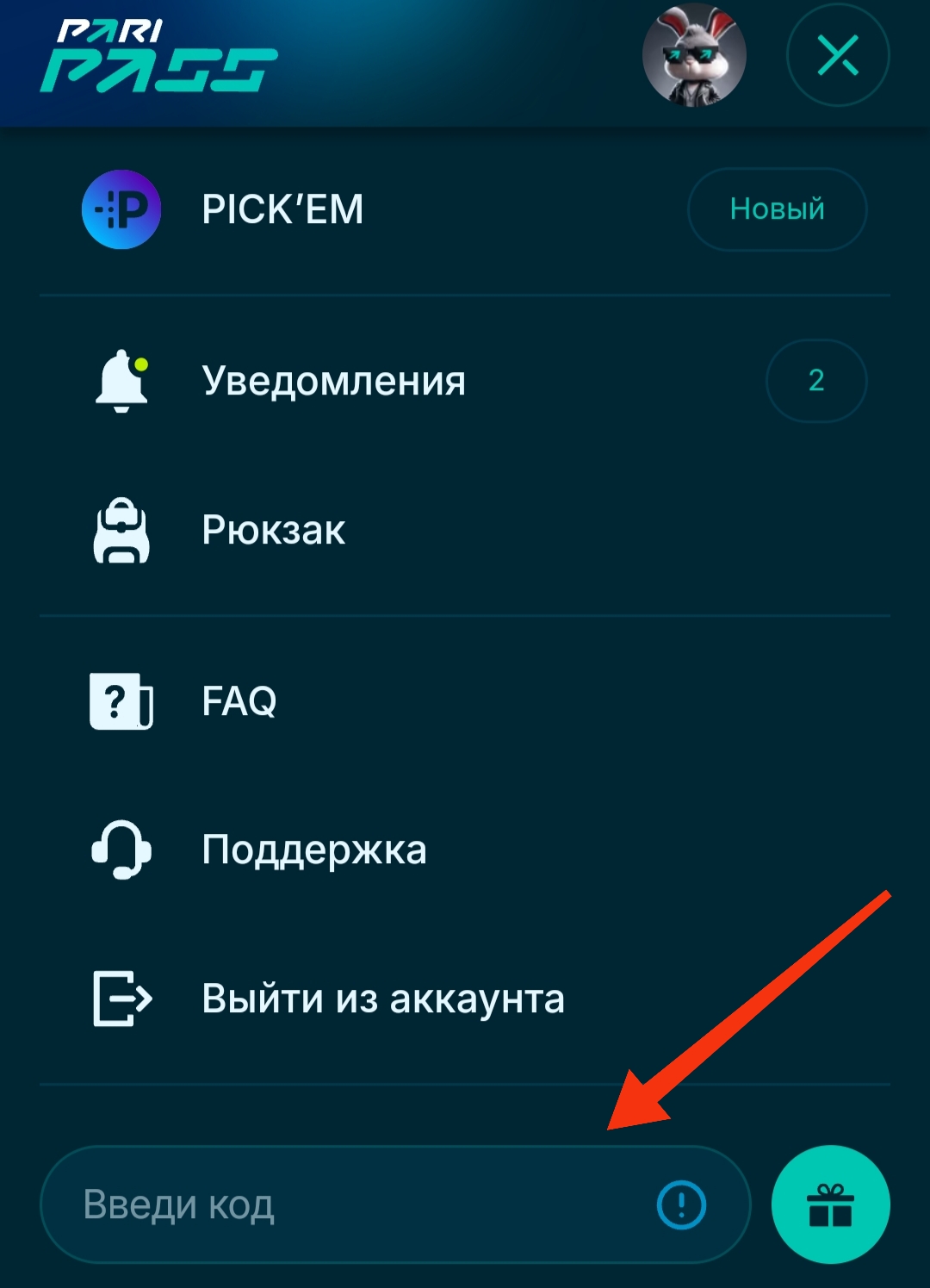The image size is (930, 1288).
Task: Open the rabbit profile avatar
Action: click(x=694, y=56)
